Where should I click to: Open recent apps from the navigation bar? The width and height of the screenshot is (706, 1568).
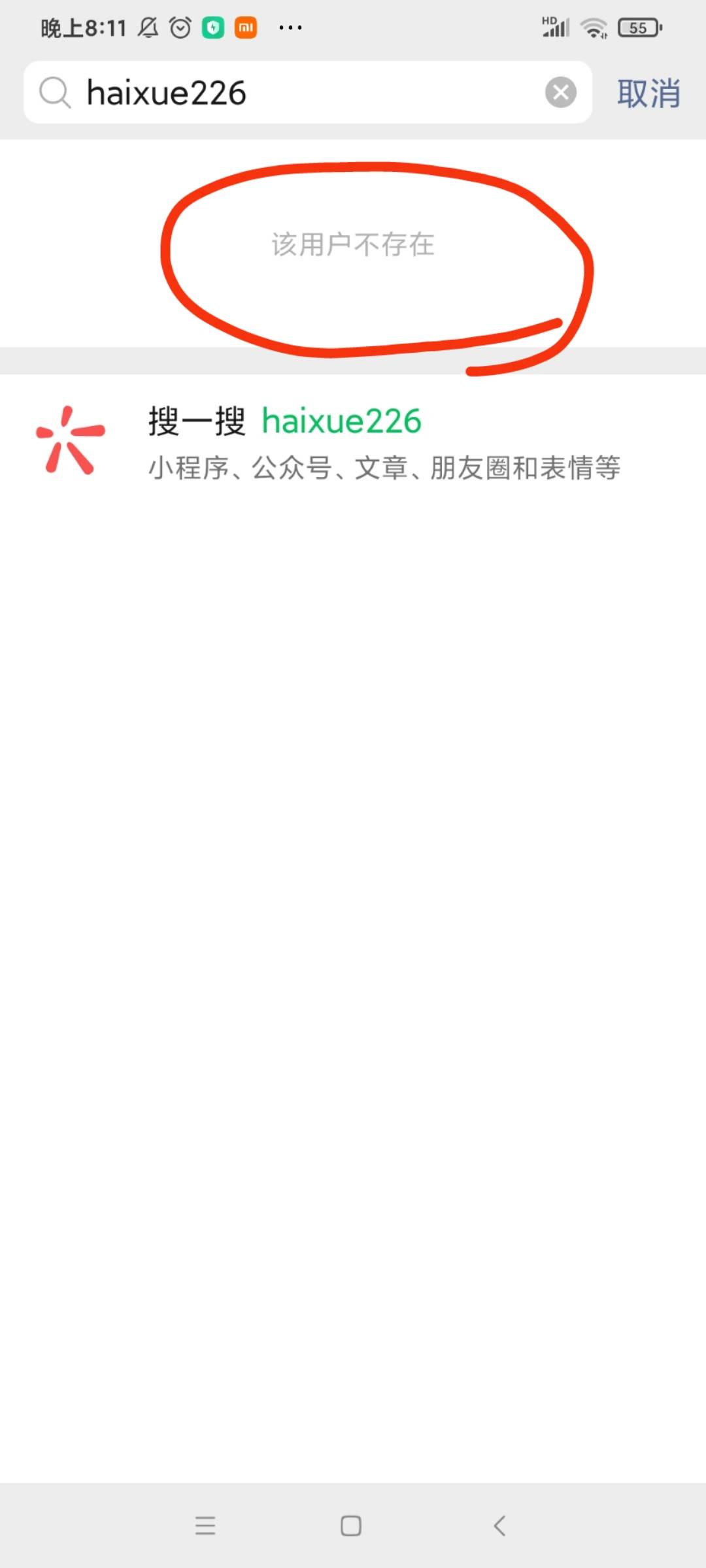tap(205, 1526)
